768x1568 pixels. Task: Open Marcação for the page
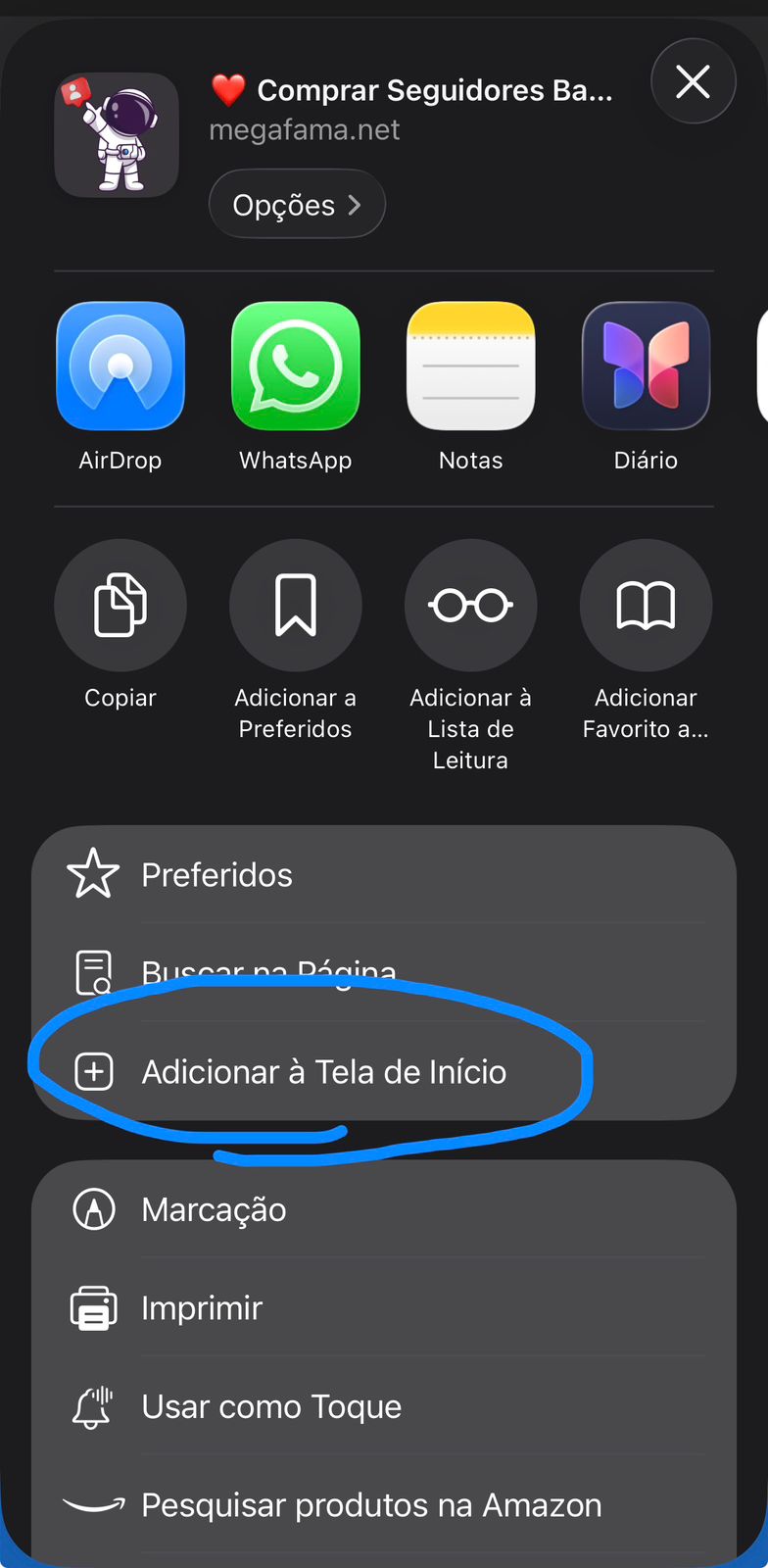[382, 1210]
